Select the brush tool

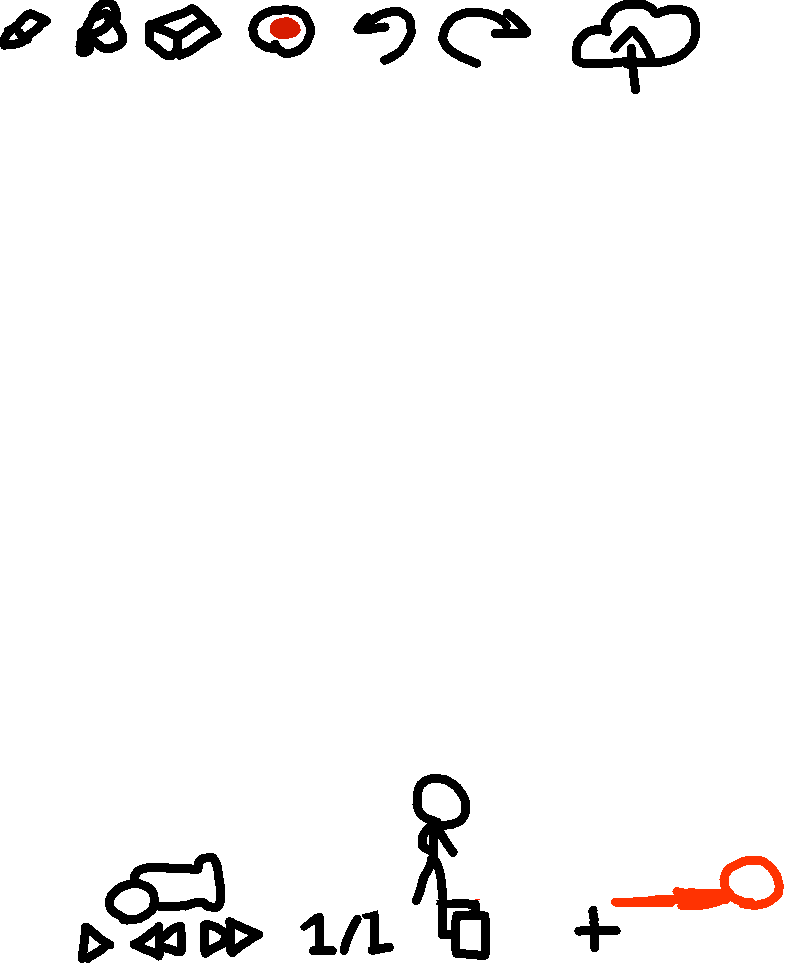click(101, 29)
